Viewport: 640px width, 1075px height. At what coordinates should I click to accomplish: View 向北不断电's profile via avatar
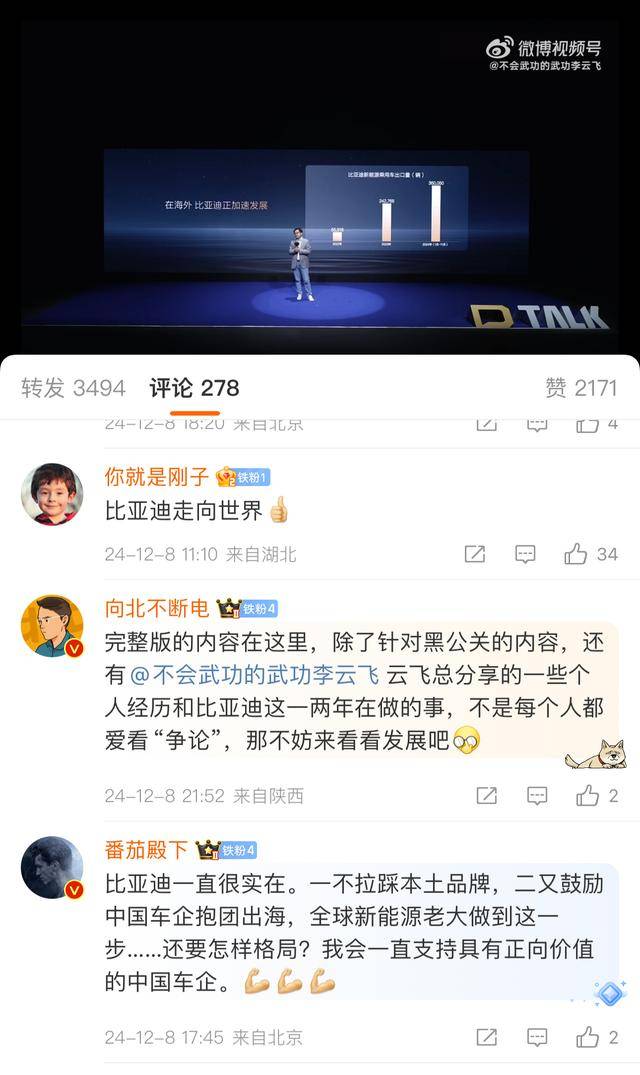(52, 626)
